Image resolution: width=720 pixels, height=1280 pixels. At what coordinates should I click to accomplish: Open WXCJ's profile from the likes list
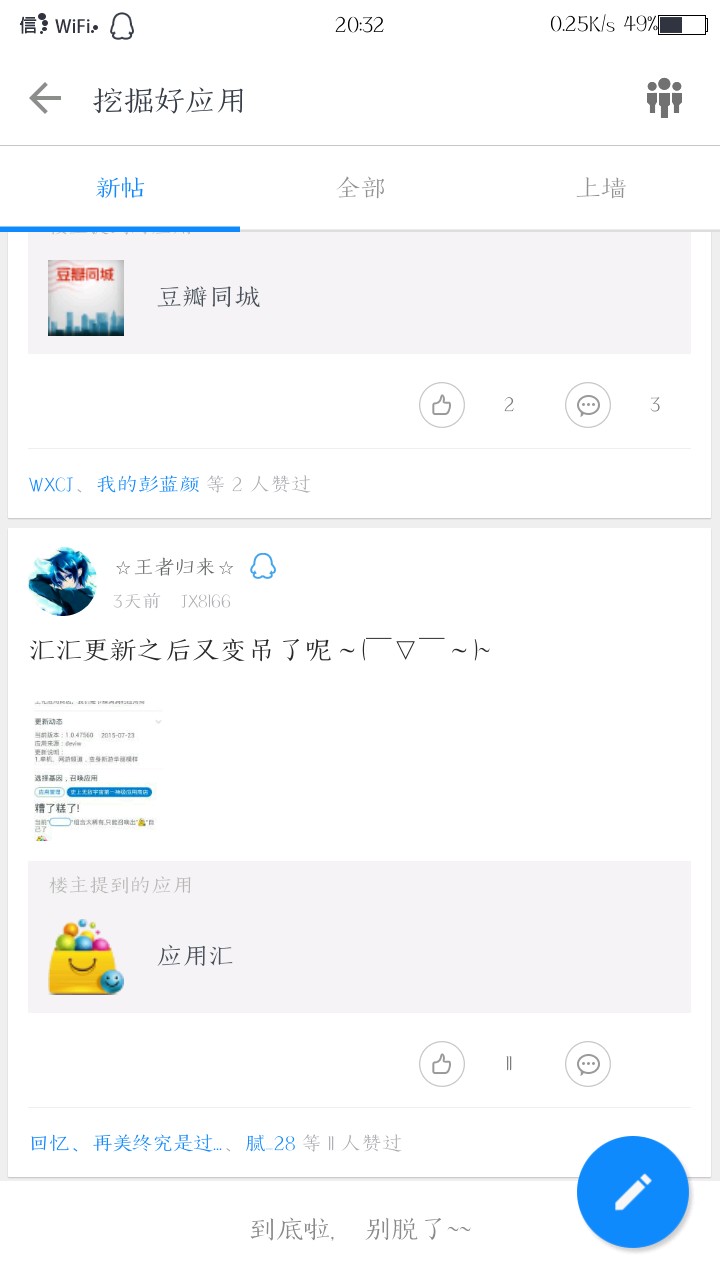51,485
